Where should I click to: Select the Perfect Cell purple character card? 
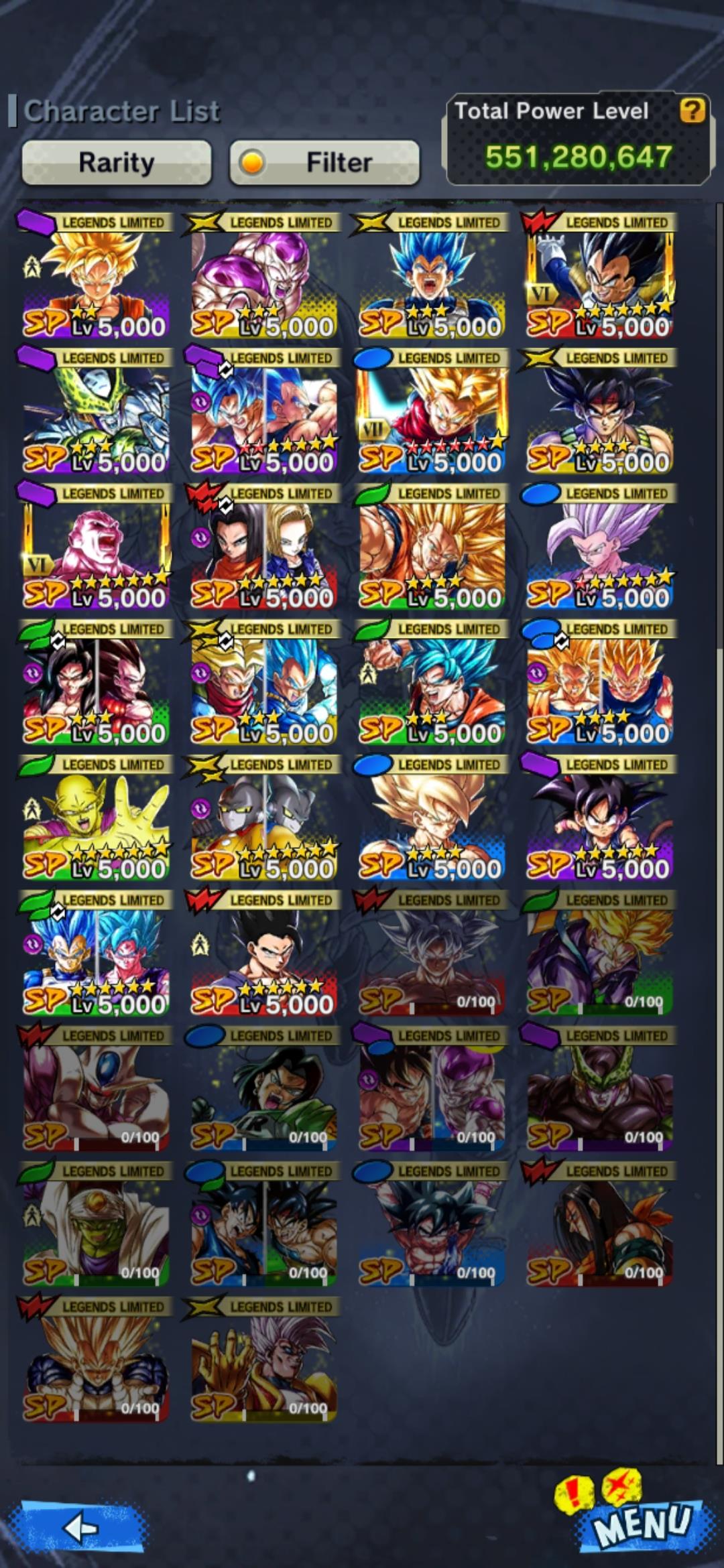click(95, 411)
